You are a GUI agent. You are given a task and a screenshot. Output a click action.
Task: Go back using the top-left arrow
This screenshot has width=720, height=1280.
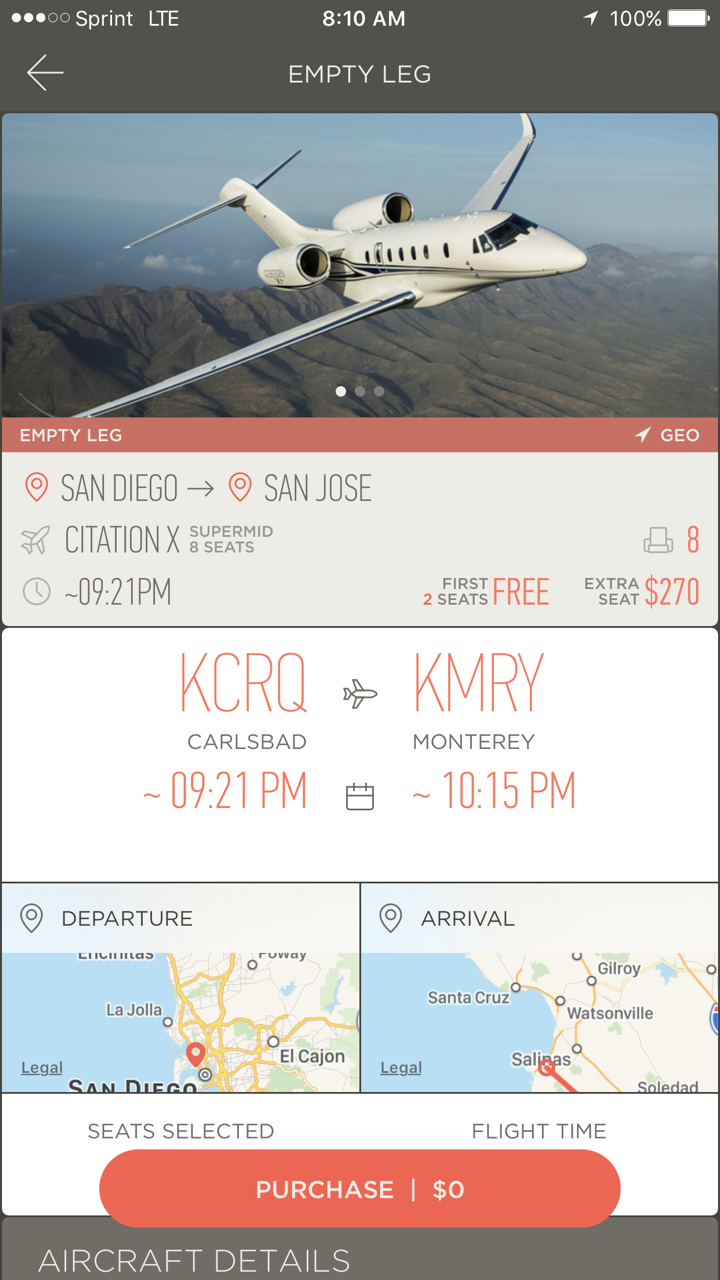point(45,73)
